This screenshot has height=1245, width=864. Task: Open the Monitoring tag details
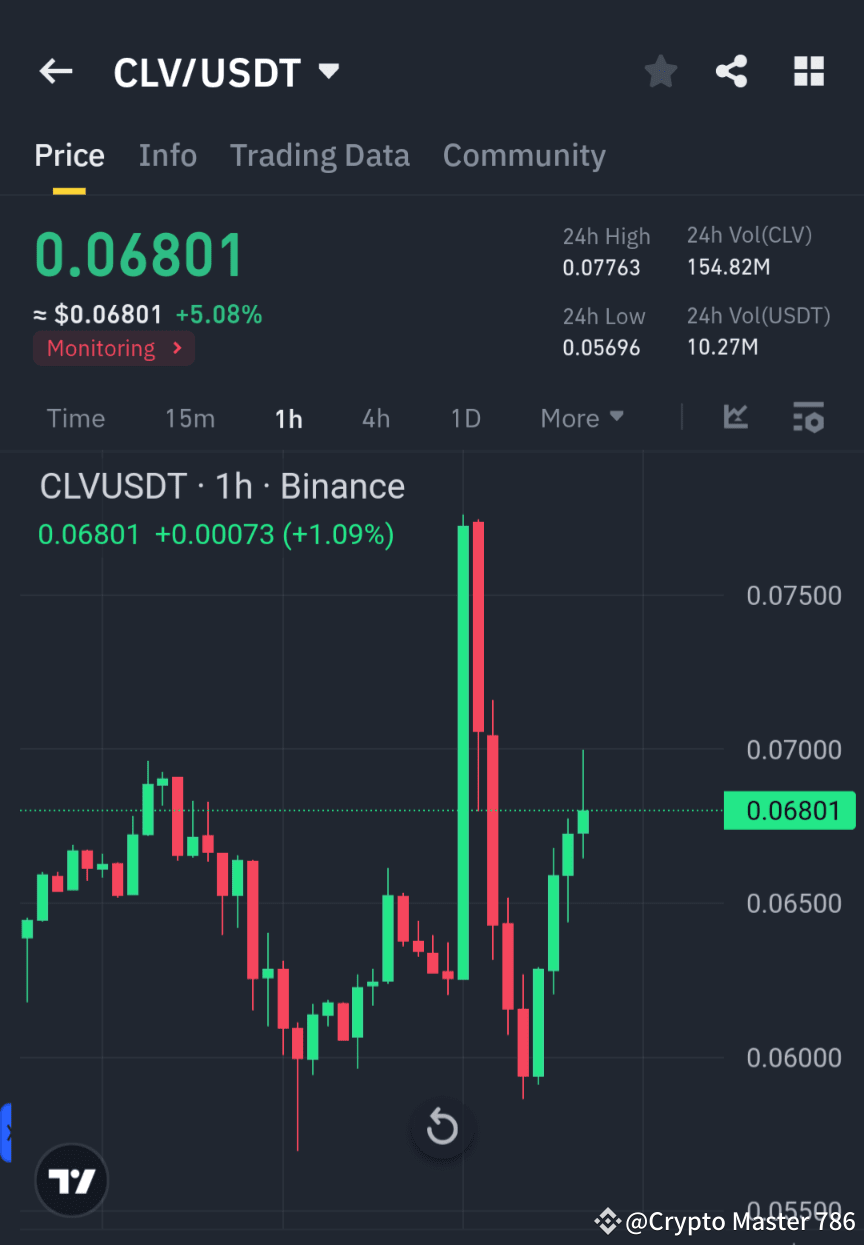113,348
